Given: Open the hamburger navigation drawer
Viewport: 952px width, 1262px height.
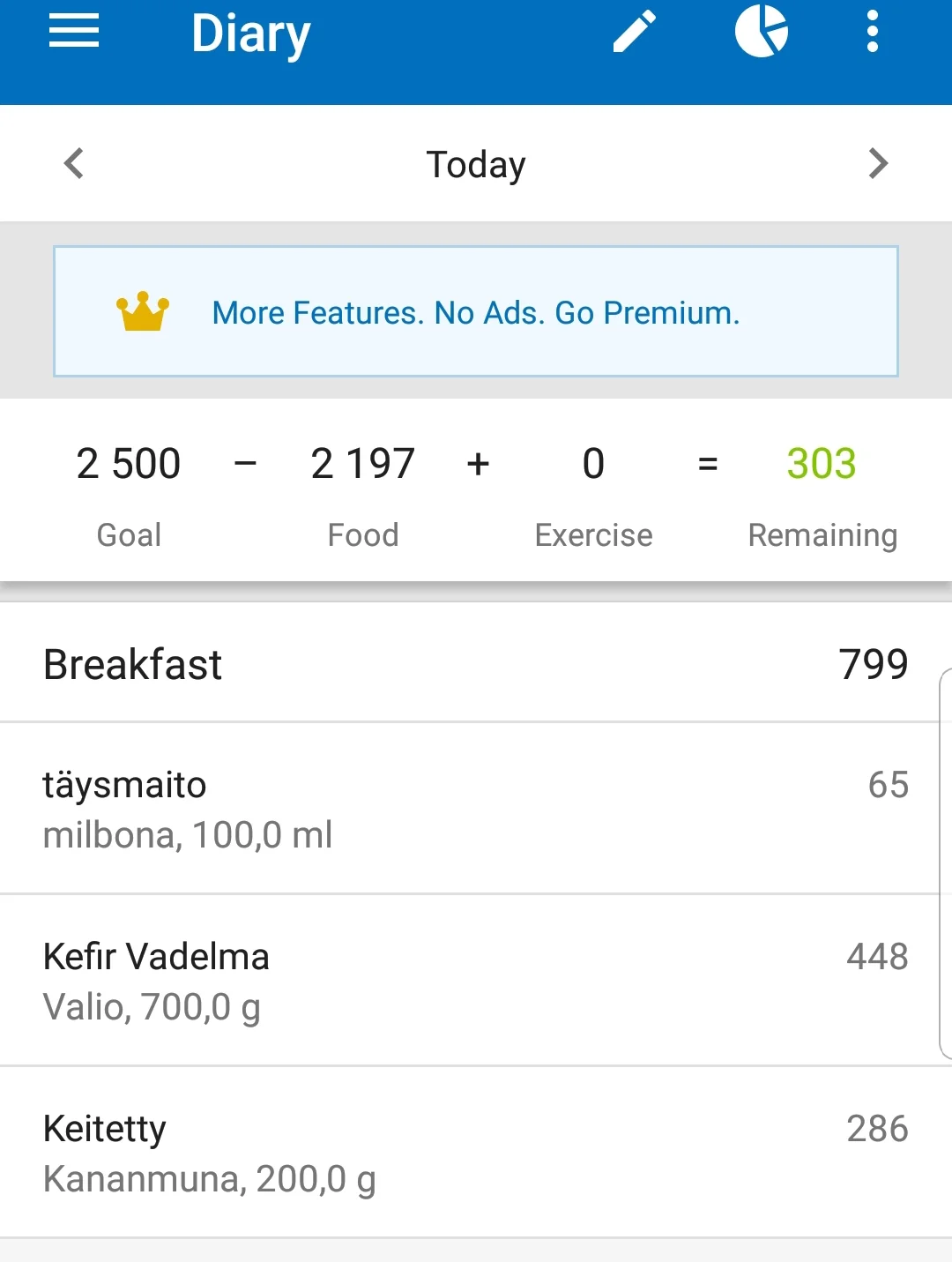Looking at the screenshot, I should click(74, 32).
